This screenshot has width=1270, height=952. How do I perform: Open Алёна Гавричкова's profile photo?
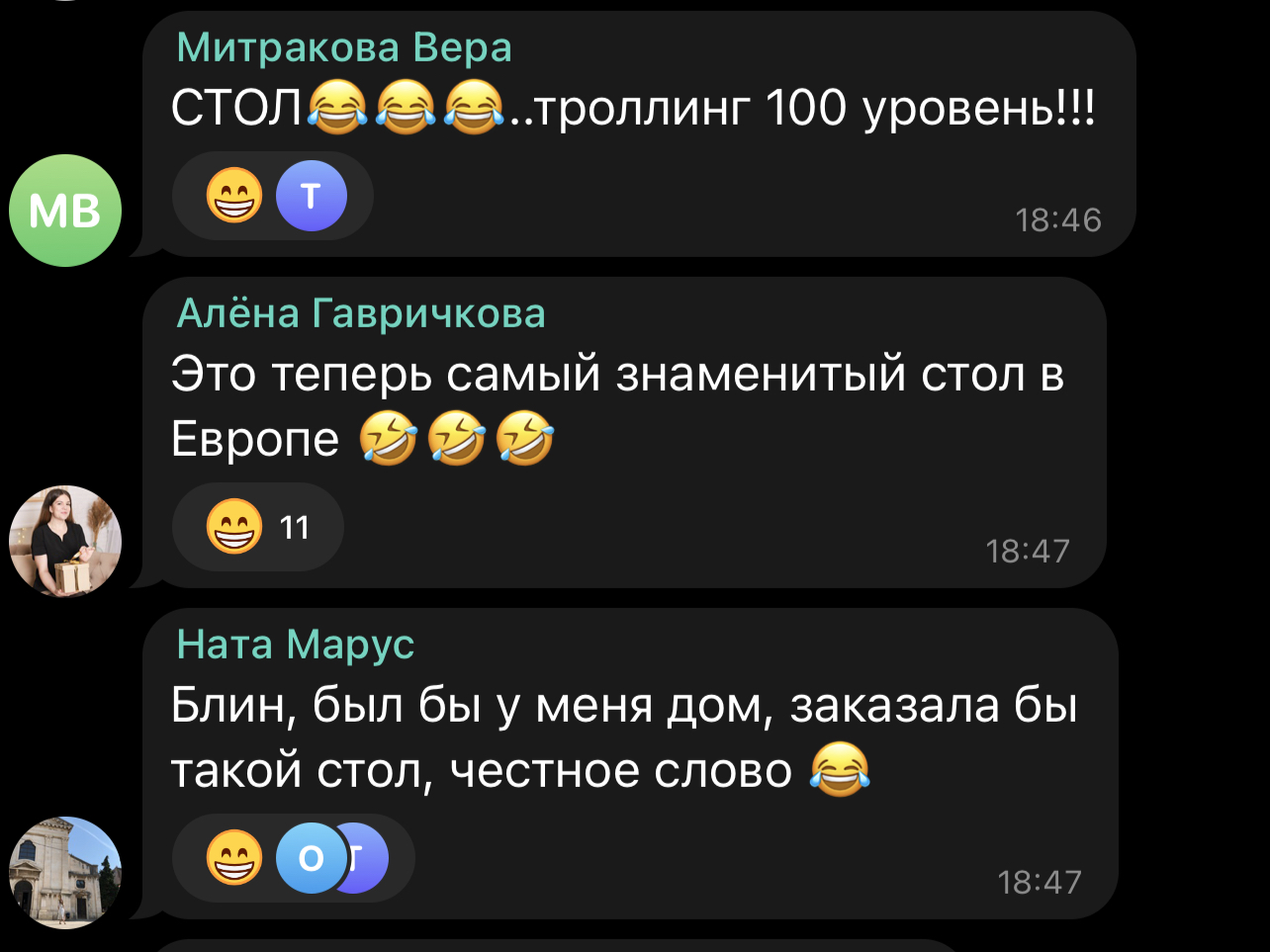coord(65,541)
